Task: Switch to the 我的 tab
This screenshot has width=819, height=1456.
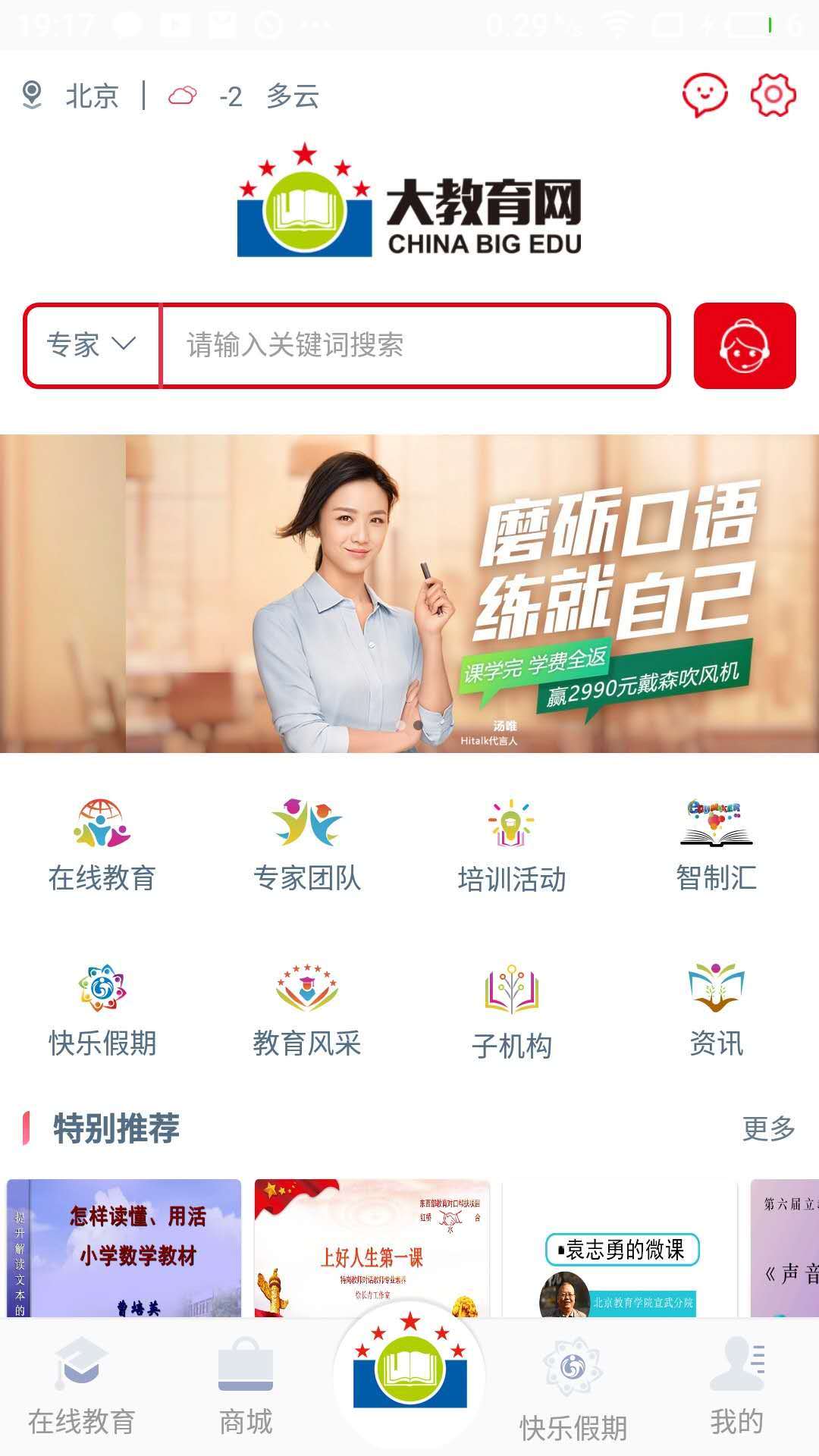Action: (x=736, y=1388)
